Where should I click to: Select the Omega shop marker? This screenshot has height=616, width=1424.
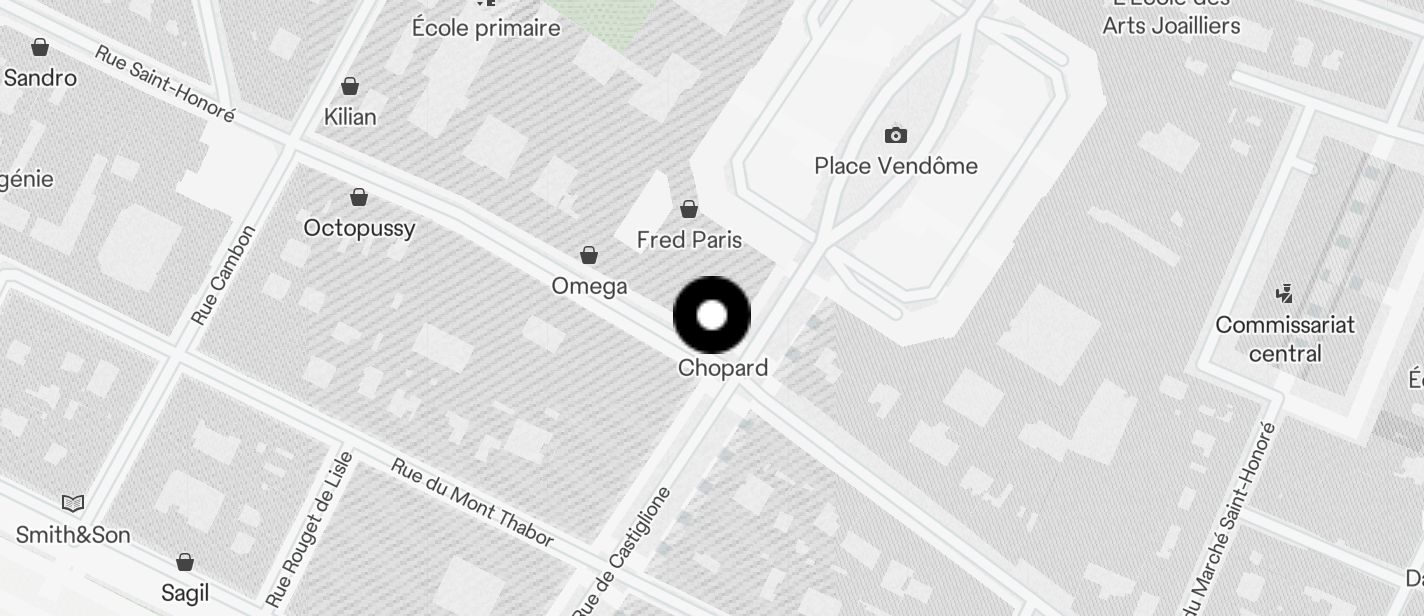tap(590, 256)
